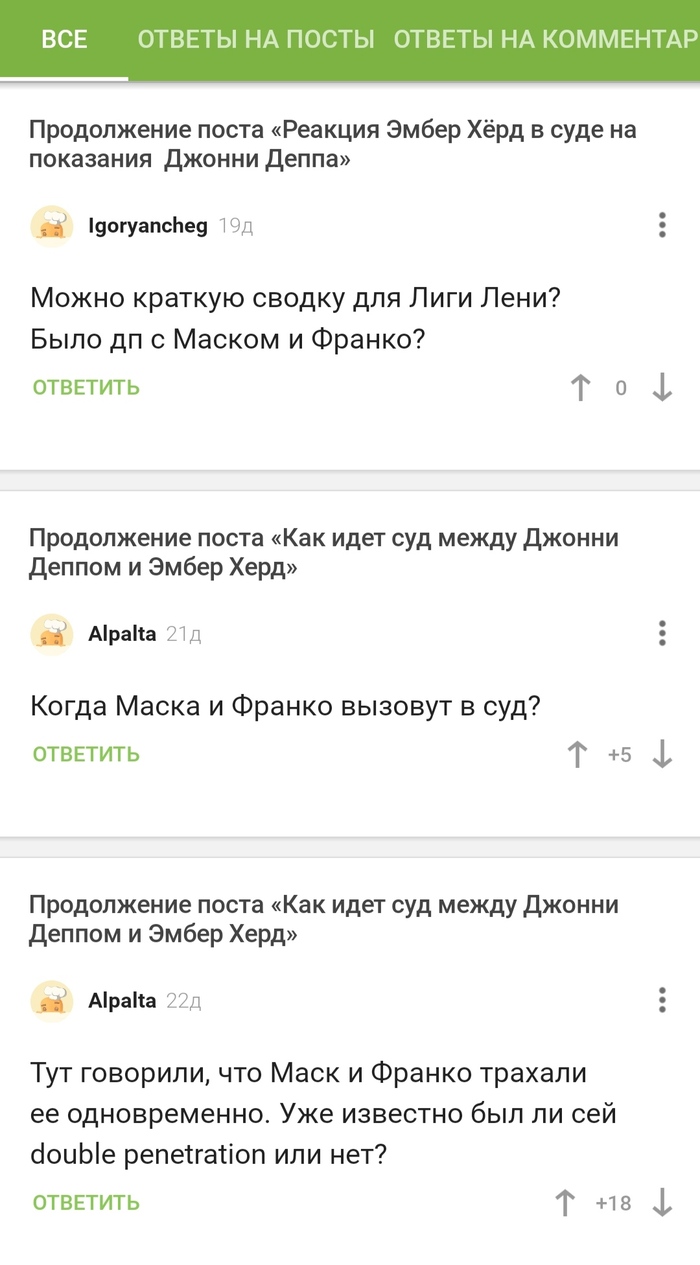The height and width of the screenshot is (1265, 700).
Task: Upvote Igoryancheg's comment
Action: (580, 388)
